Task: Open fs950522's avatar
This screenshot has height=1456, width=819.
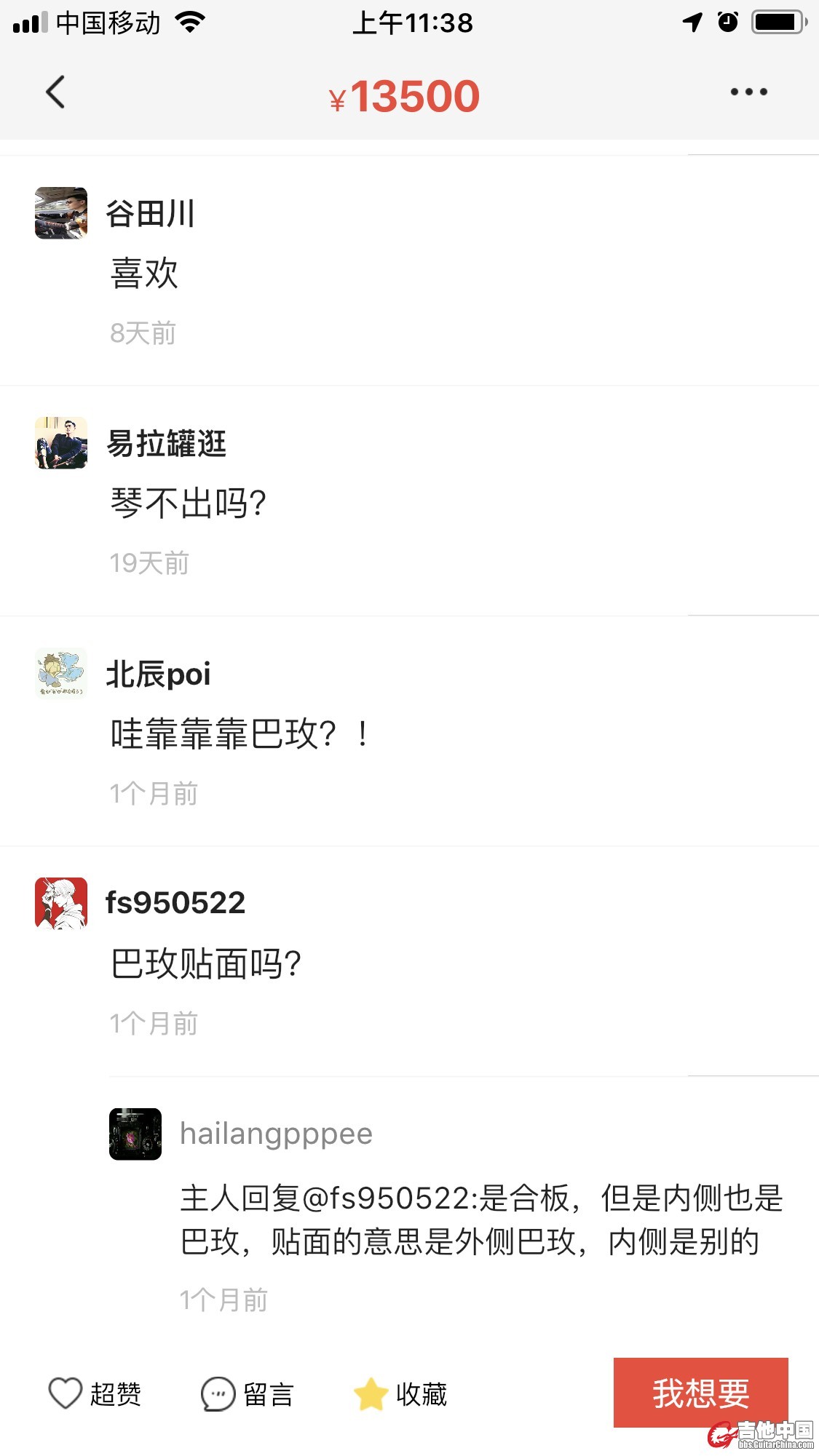Action: tap(61, 903)
